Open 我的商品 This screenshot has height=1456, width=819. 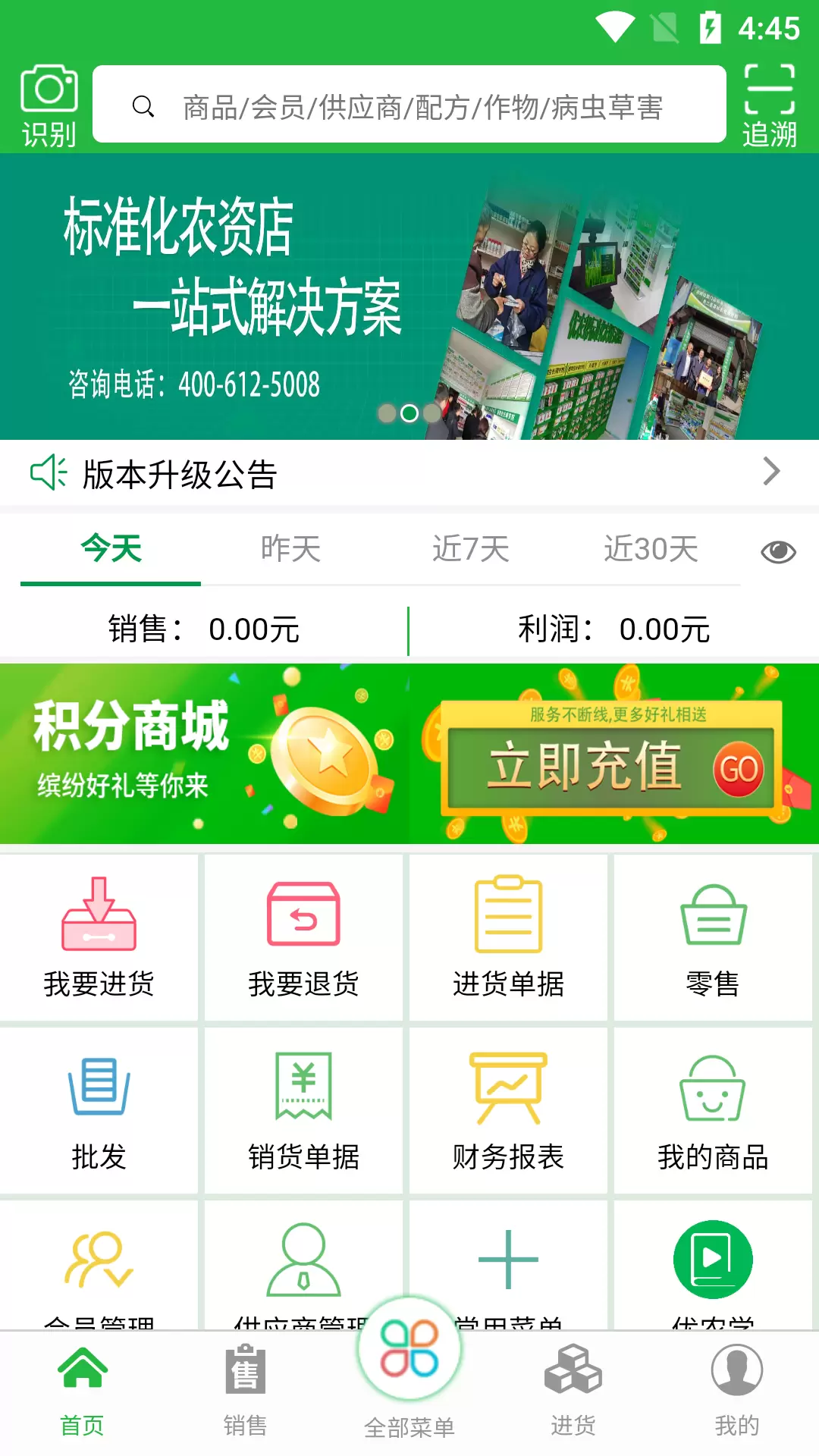tap(713, 1110)
